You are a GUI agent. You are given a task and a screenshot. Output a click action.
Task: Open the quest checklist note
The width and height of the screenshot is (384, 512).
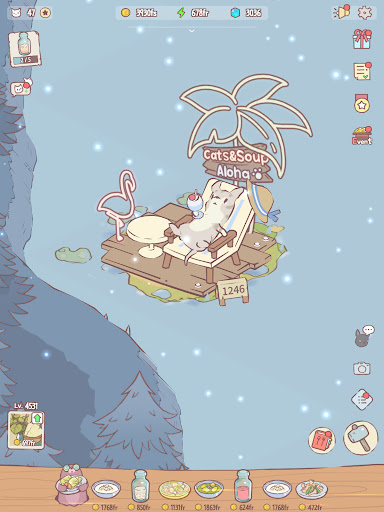coord(362,71)
